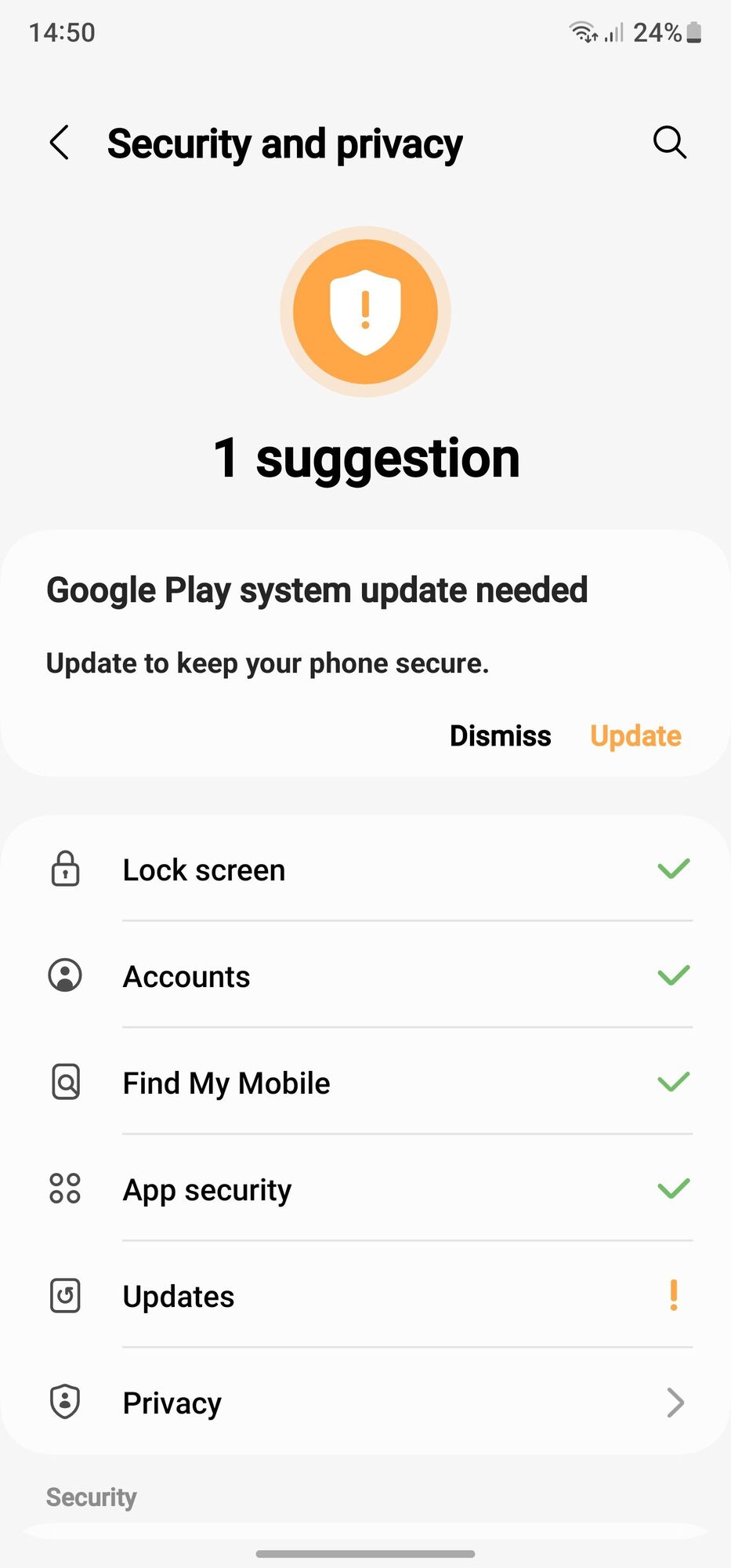Tap the search icon
The image size is (731, 1568).
coord(669,143)
